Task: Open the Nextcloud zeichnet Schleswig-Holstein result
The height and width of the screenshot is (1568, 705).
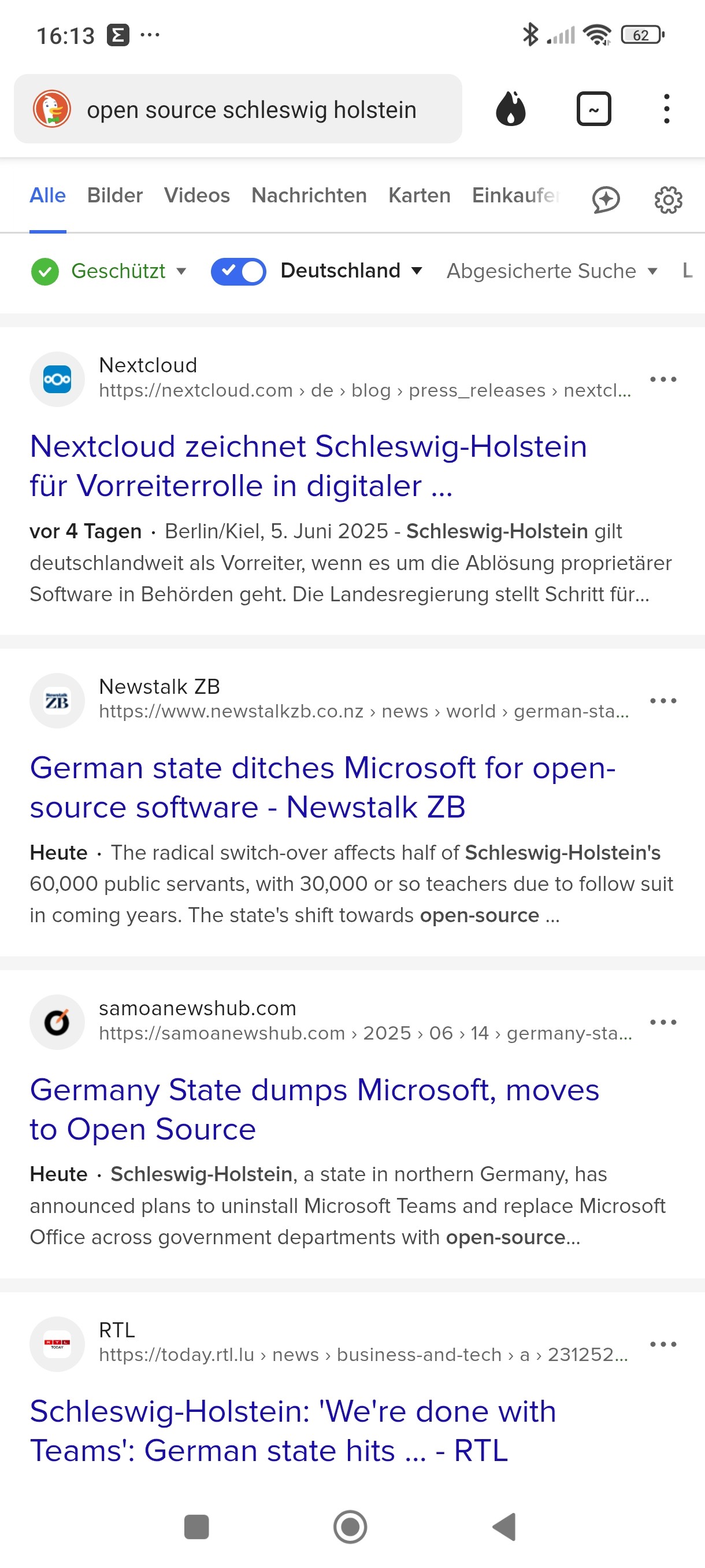Action: click(x=309, y=465)
